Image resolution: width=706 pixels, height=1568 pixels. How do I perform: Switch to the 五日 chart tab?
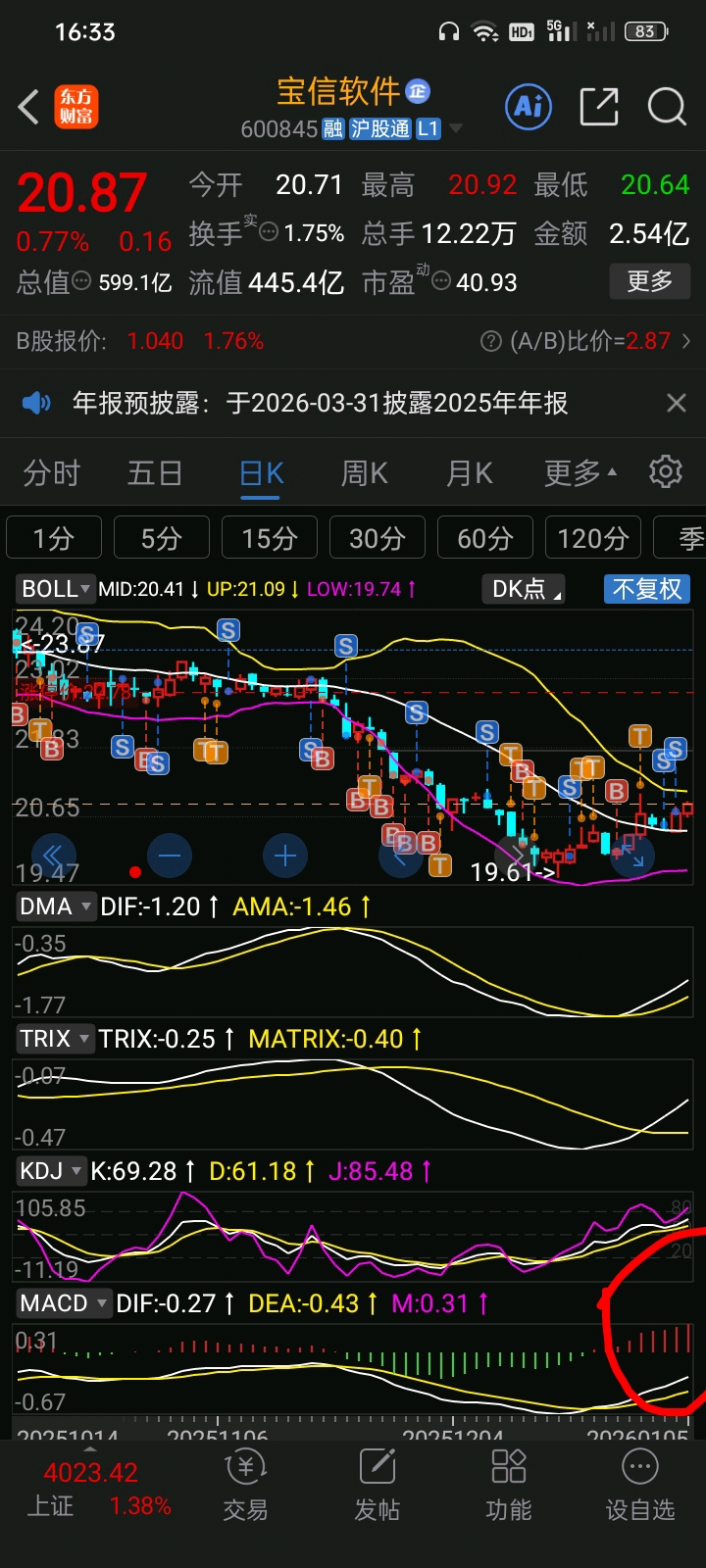pyautogui.click(x=155, y=473)
